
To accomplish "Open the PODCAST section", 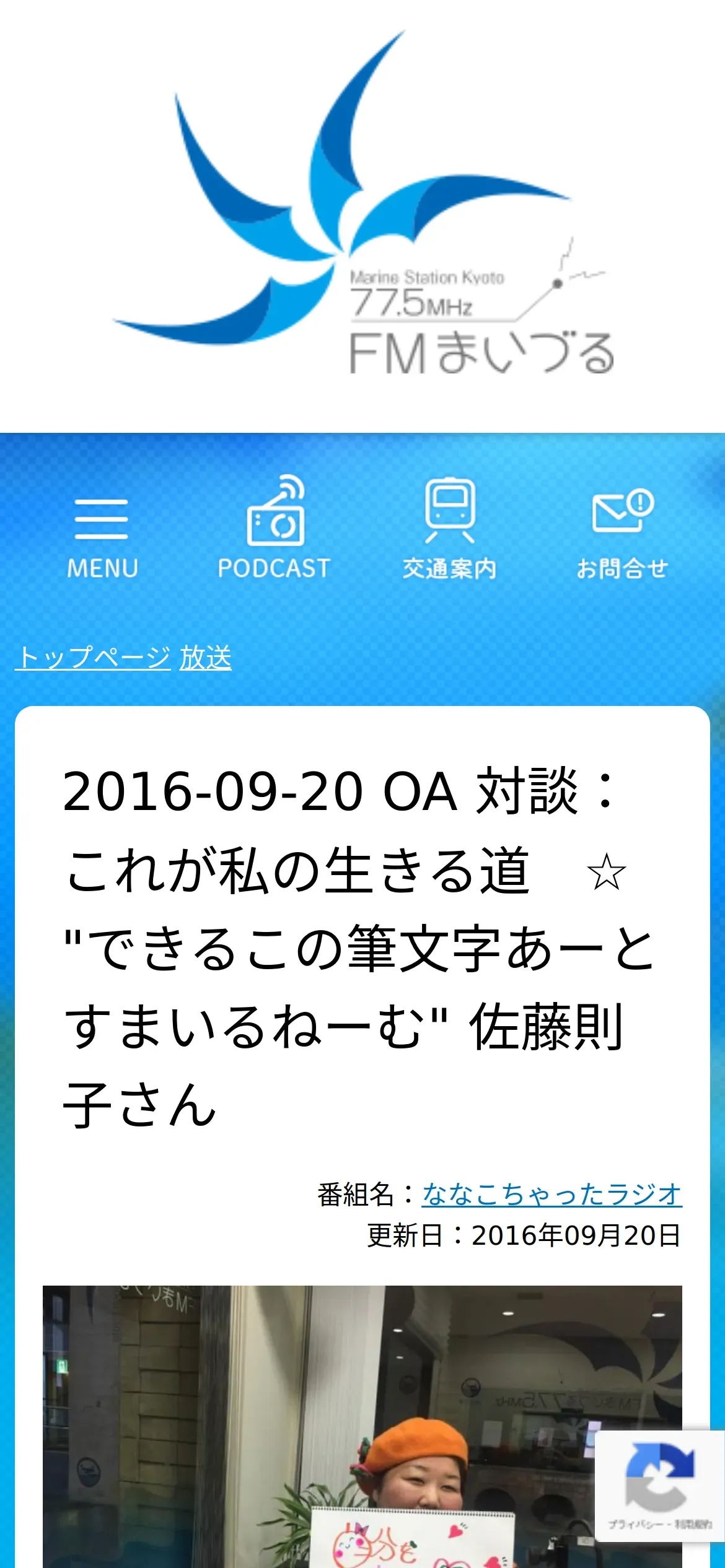I will click(x=274, y=528).
